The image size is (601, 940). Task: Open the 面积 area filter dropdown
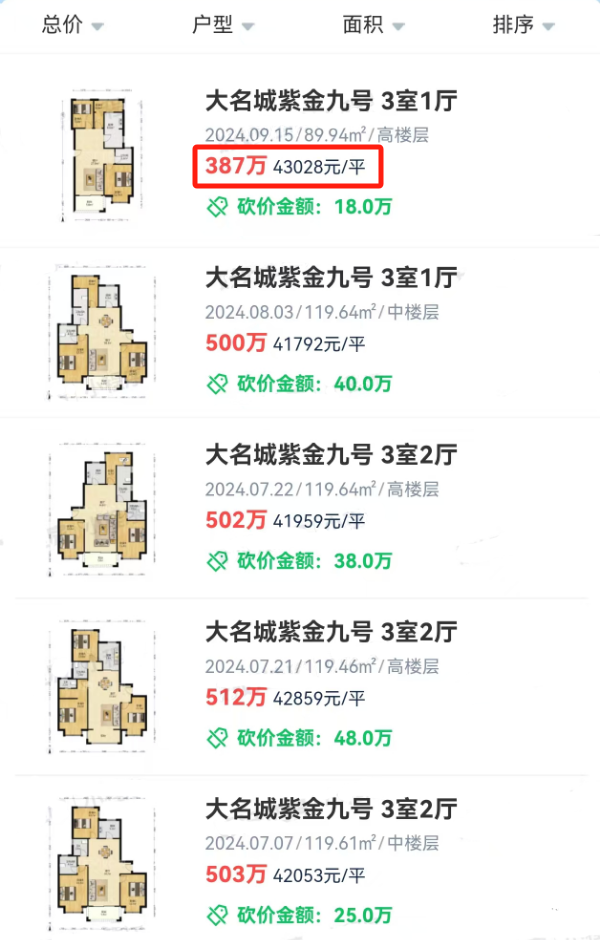[x=373, y=25]
